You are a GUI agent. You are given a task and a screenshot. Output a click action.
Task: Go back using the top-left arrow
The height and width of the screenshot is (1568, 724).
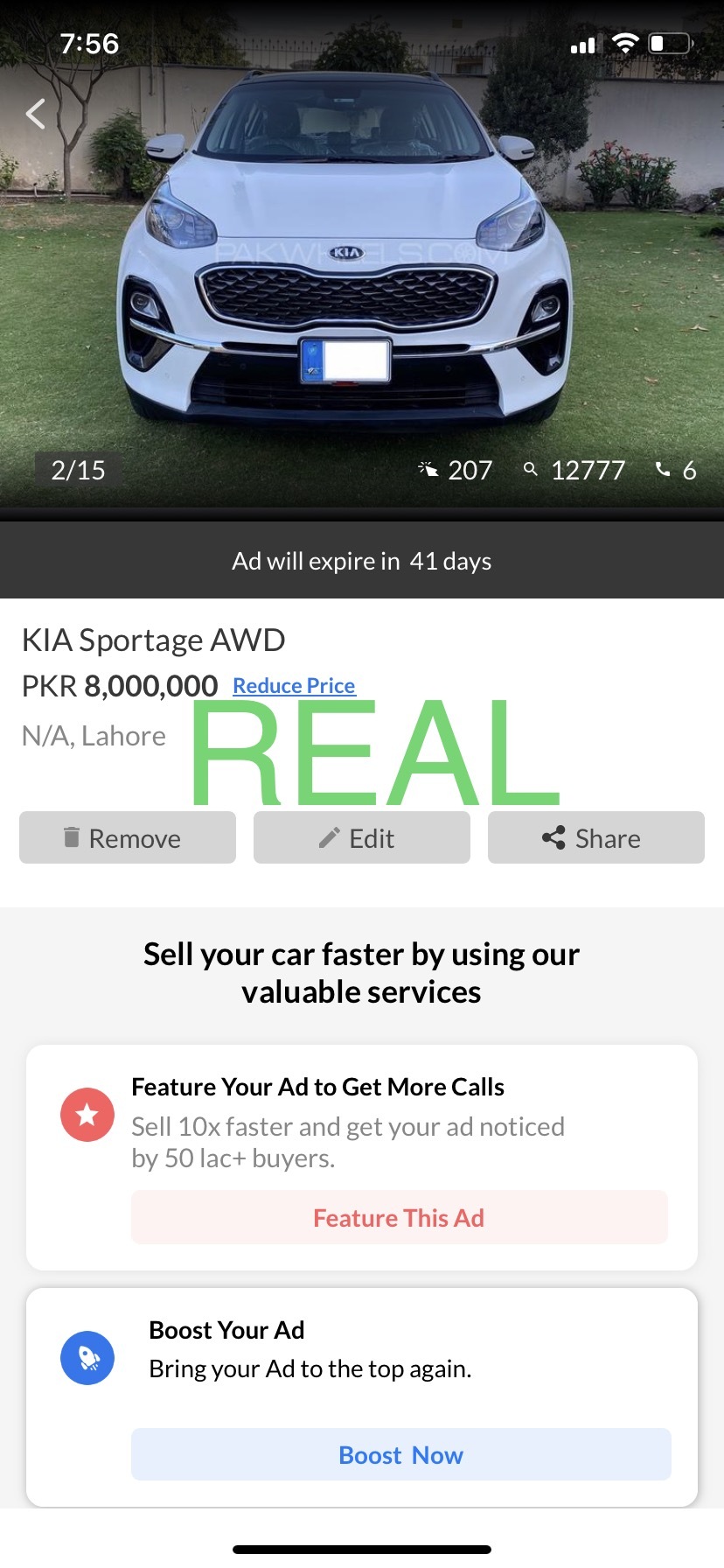35,114
